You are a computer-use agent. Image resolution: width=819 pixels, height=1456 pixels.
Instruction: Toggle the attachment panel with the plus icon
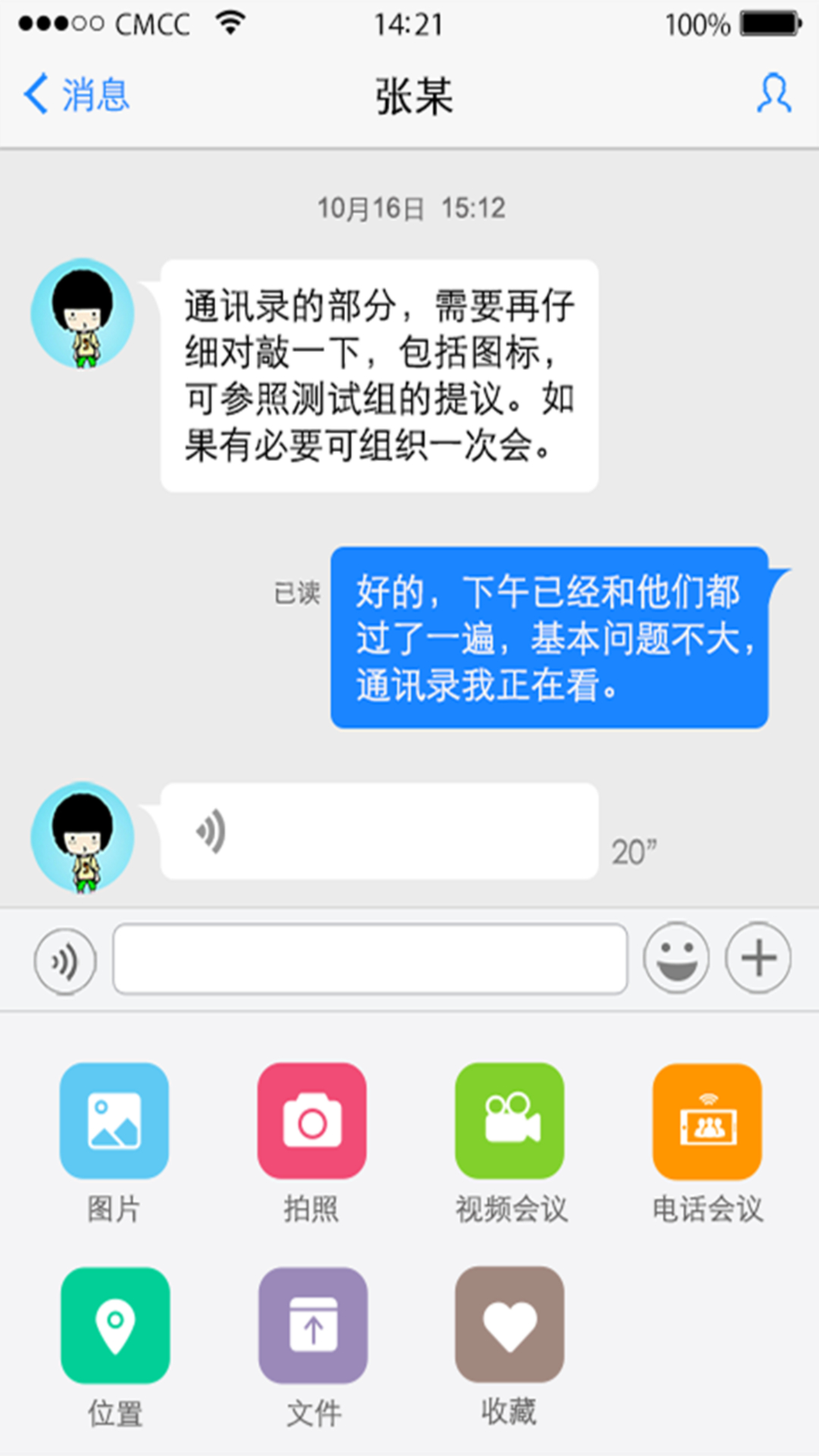click(758, 958)
